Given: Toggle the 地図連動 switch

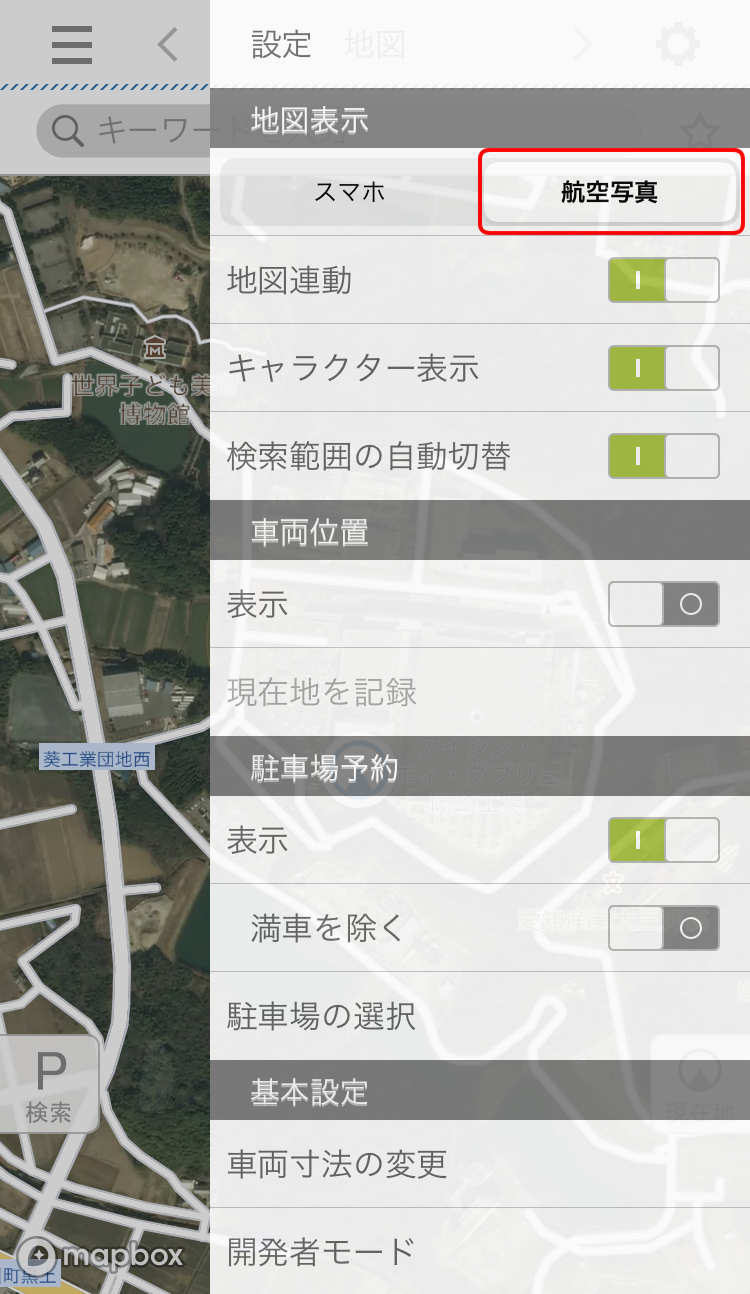Looking at the screenshot, I should click(663, 280).
